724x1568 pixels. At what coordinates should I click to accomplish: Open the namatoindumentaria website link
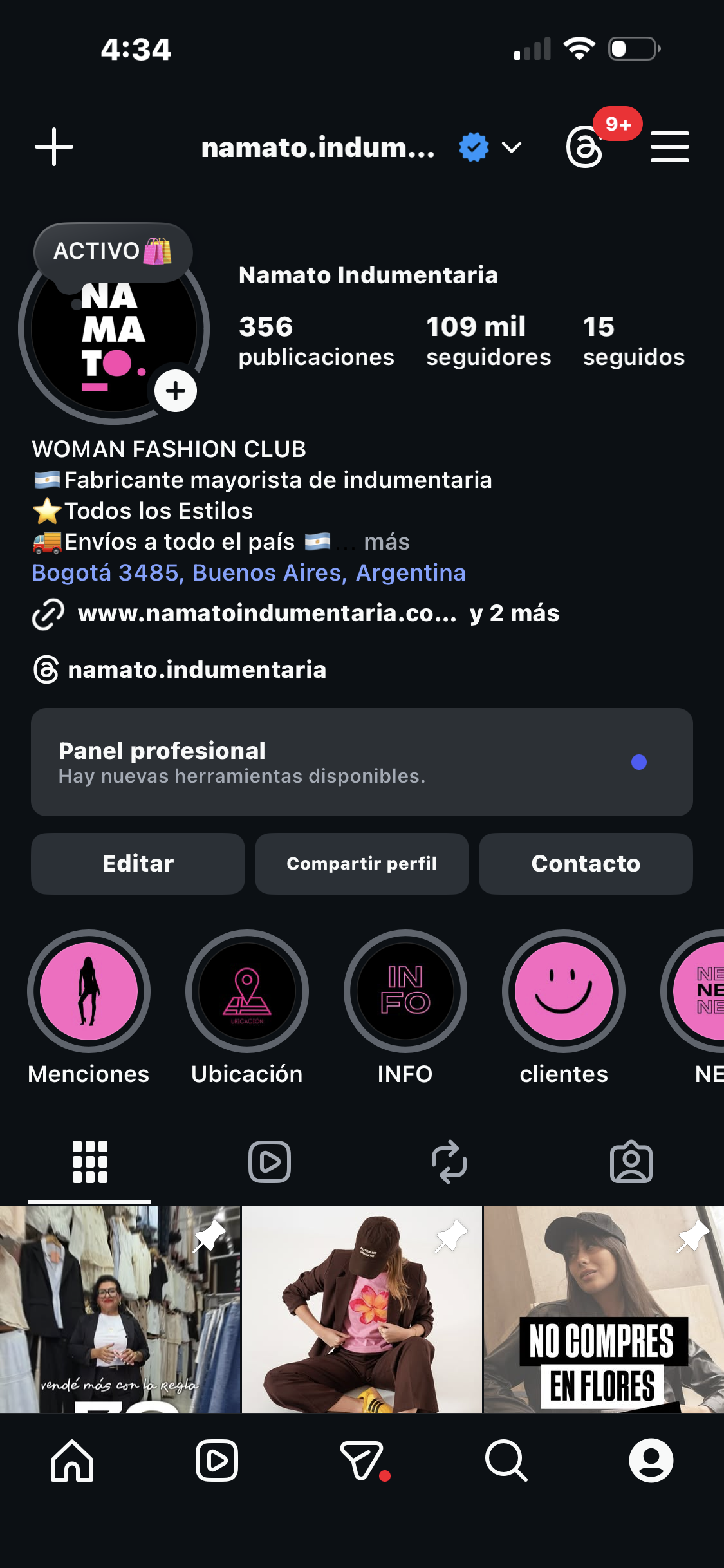[x=266, y=613]
